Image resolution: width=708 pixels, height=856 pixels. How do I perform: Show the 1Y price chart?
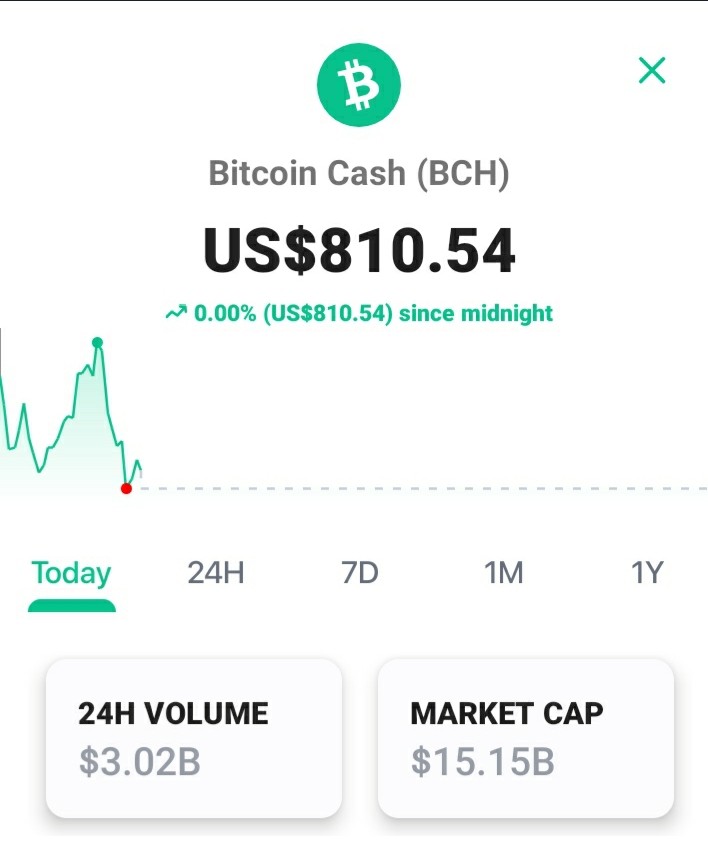[x=647, y=573]
